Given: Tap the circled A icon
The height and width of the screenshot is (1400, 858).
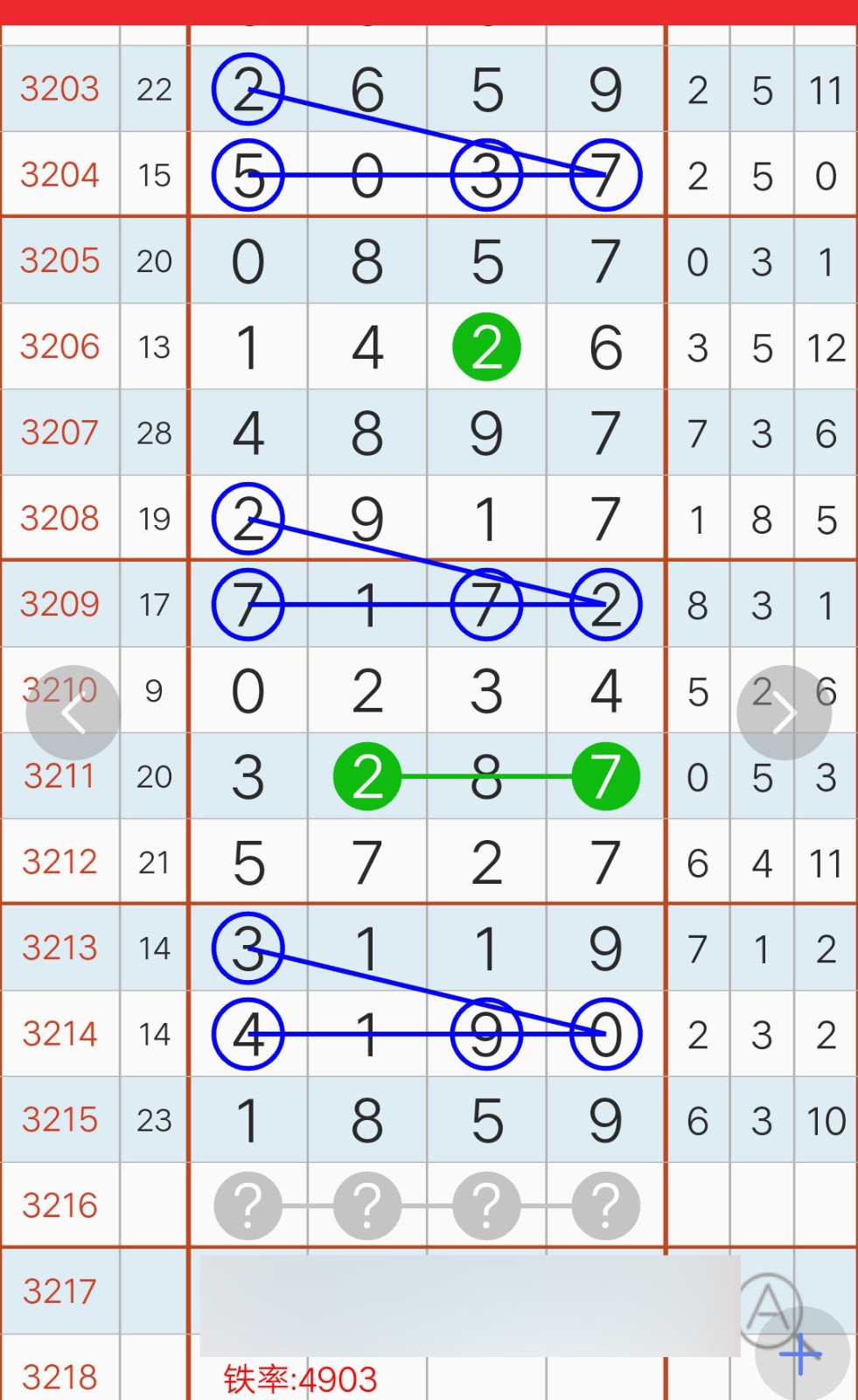Looking at the screenshot, I should coord(770,1308).
